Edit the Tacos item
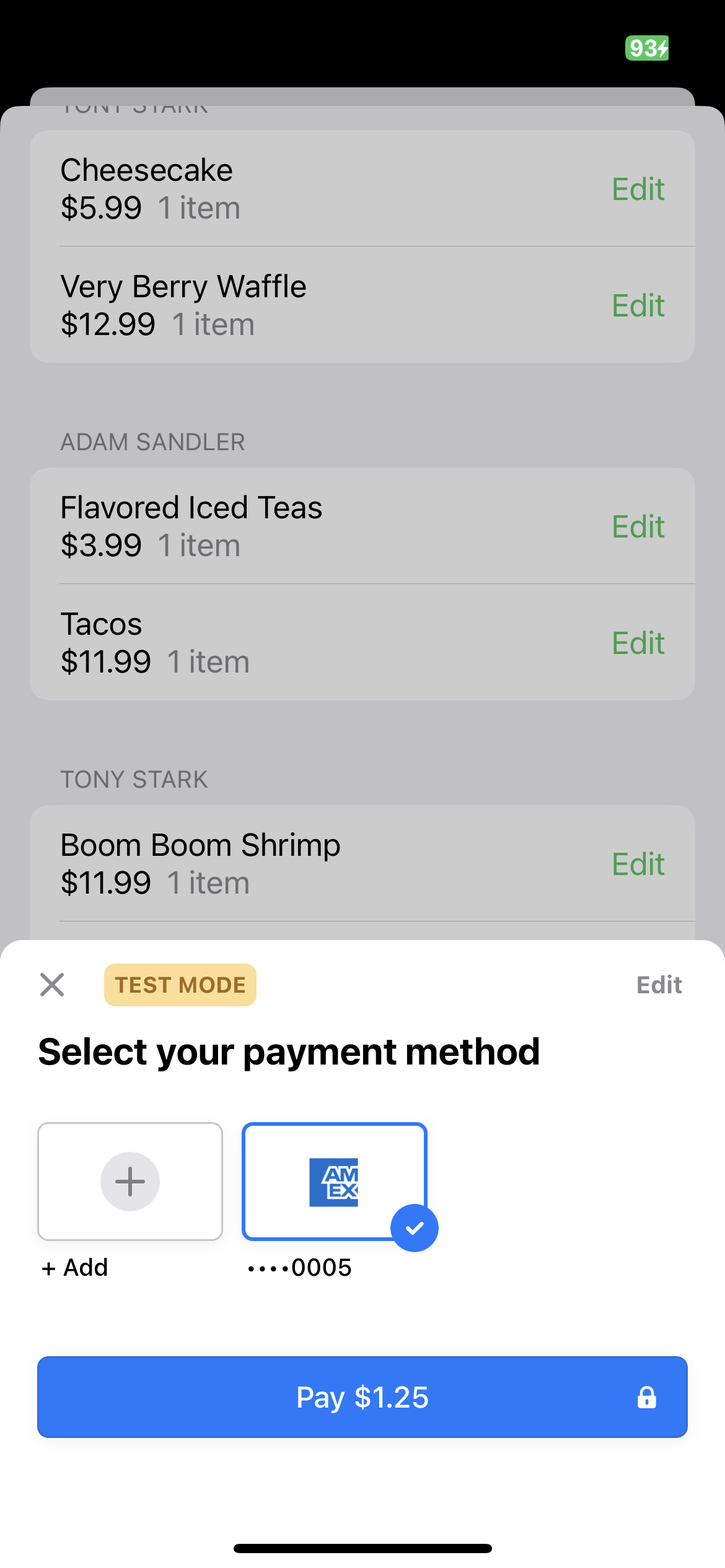725x1568 pixels. click(x=638, y=643)
